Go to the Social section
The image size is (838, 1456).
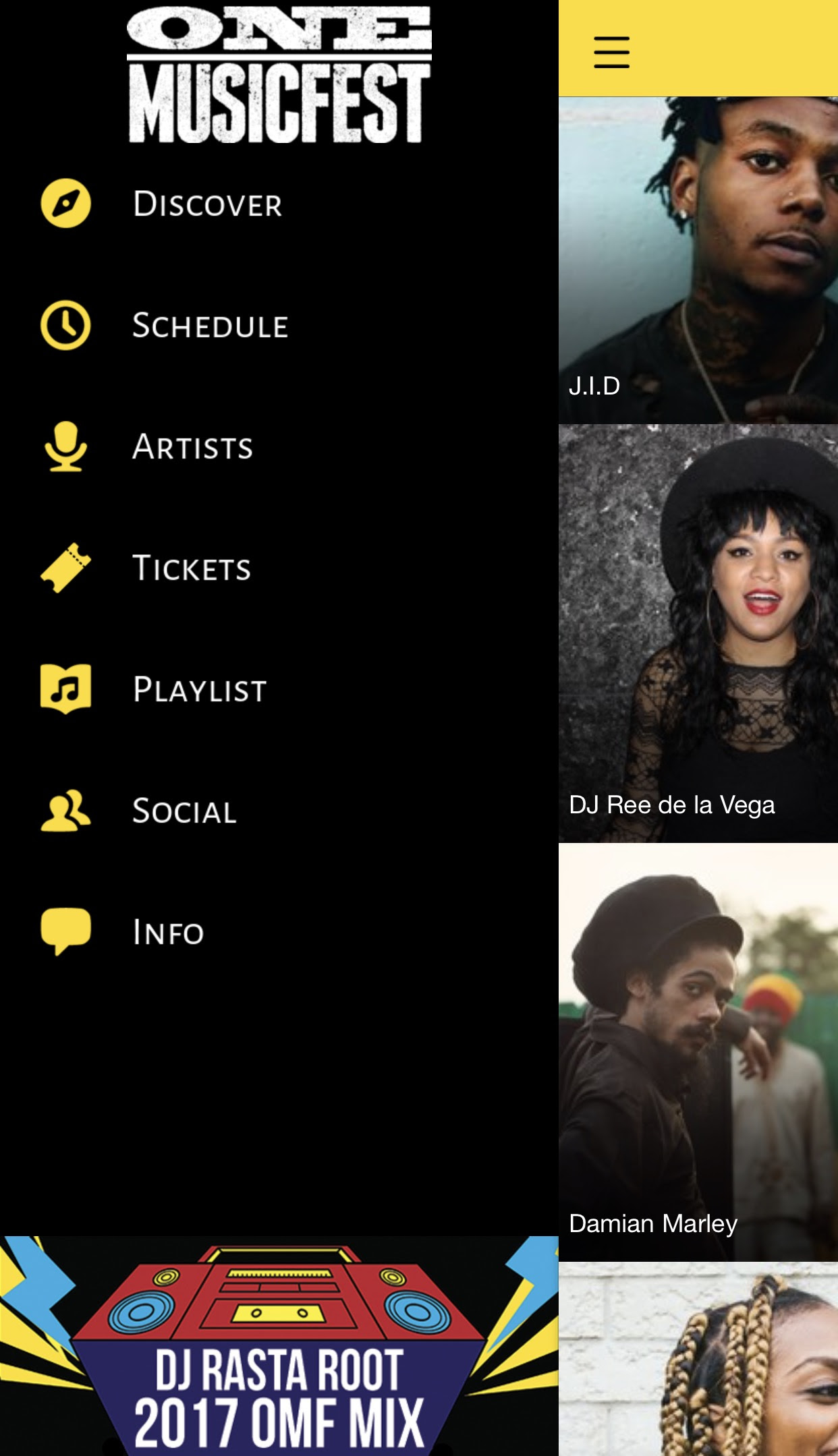point(184,811)
